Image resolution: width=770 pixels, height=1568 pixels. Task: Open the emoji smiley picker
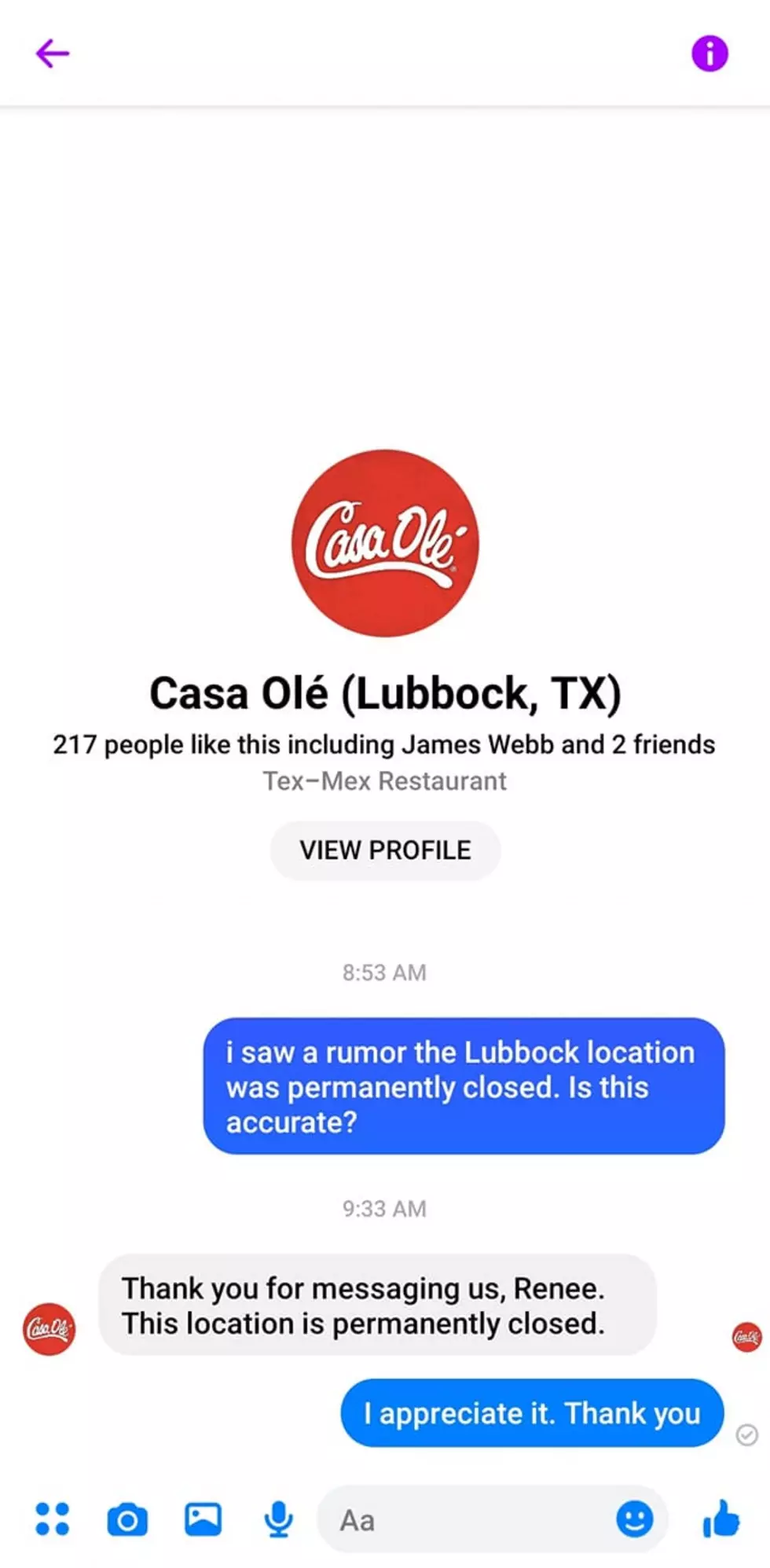(x=635, y=1519)
